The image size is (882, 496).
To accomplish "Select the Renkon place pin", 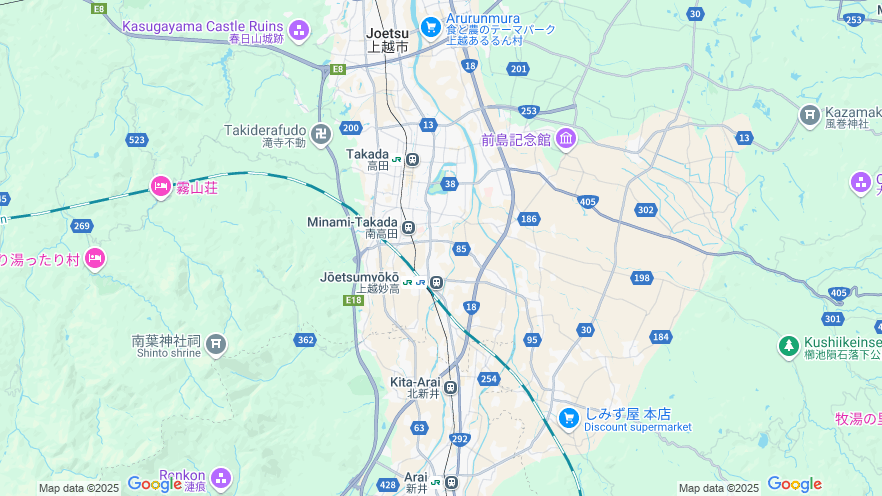I will coord(221,477).
